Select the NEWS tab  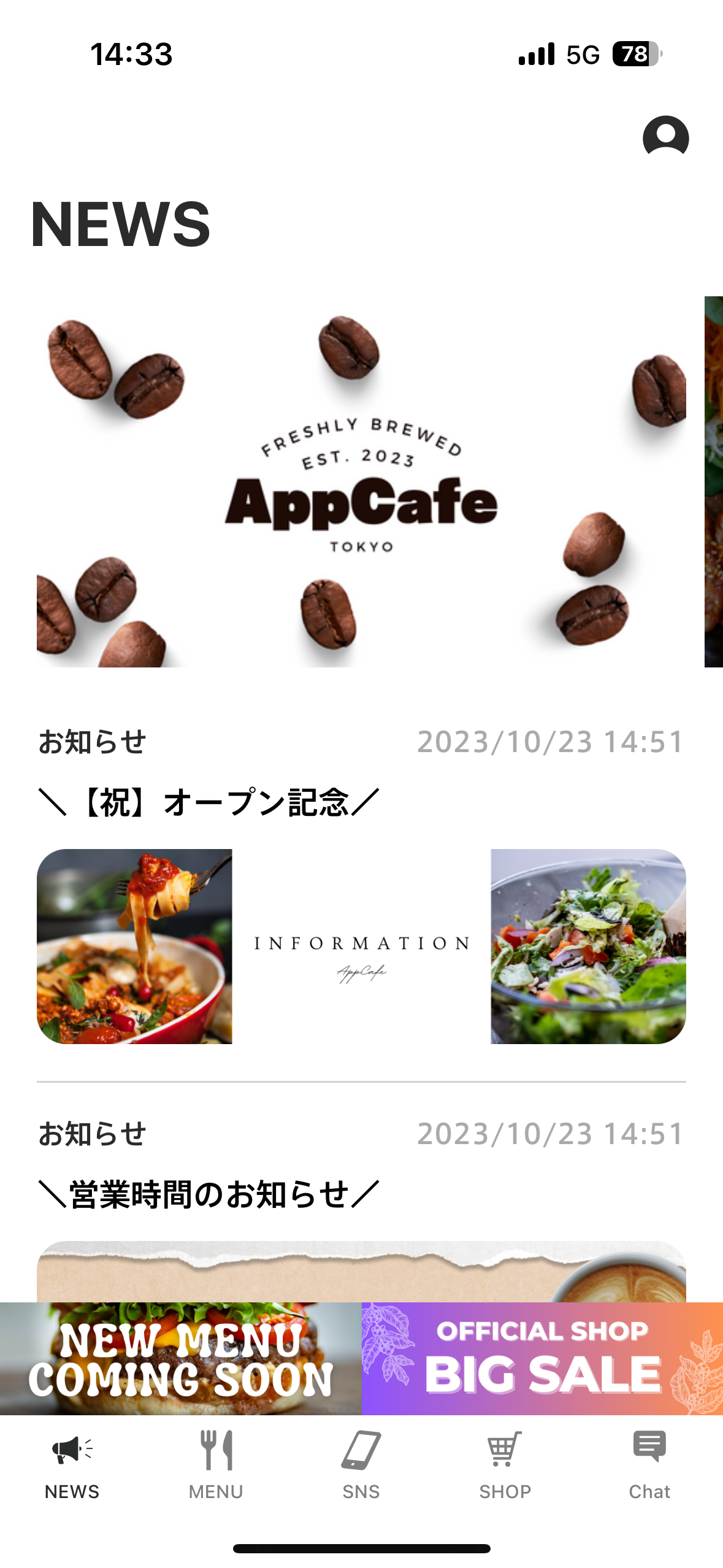(72, 1464)
